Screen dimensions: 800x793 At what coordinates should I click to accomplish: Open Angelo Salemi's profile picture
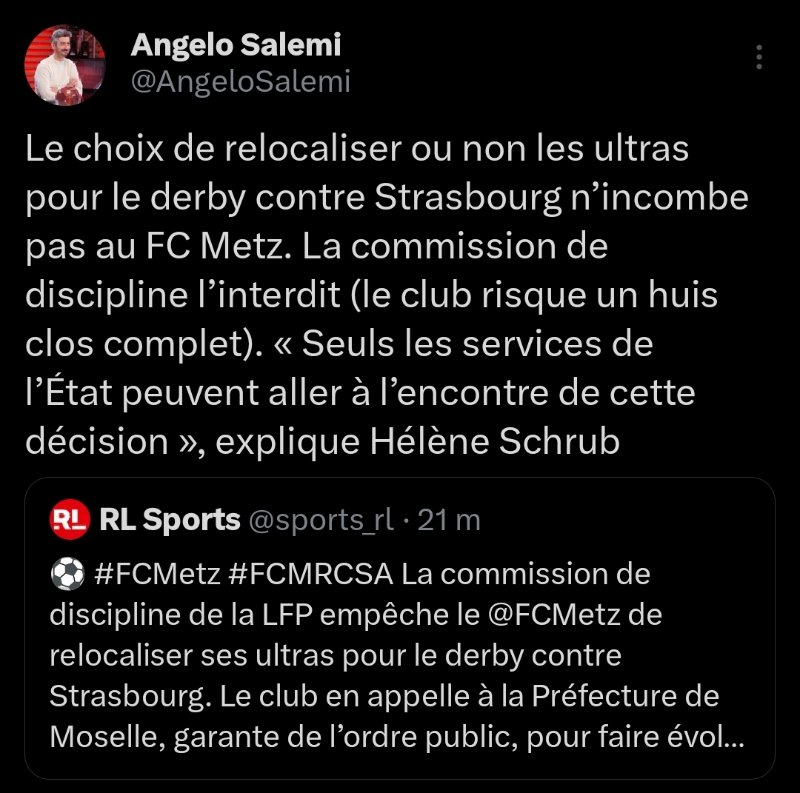click(x=67, y=64)
